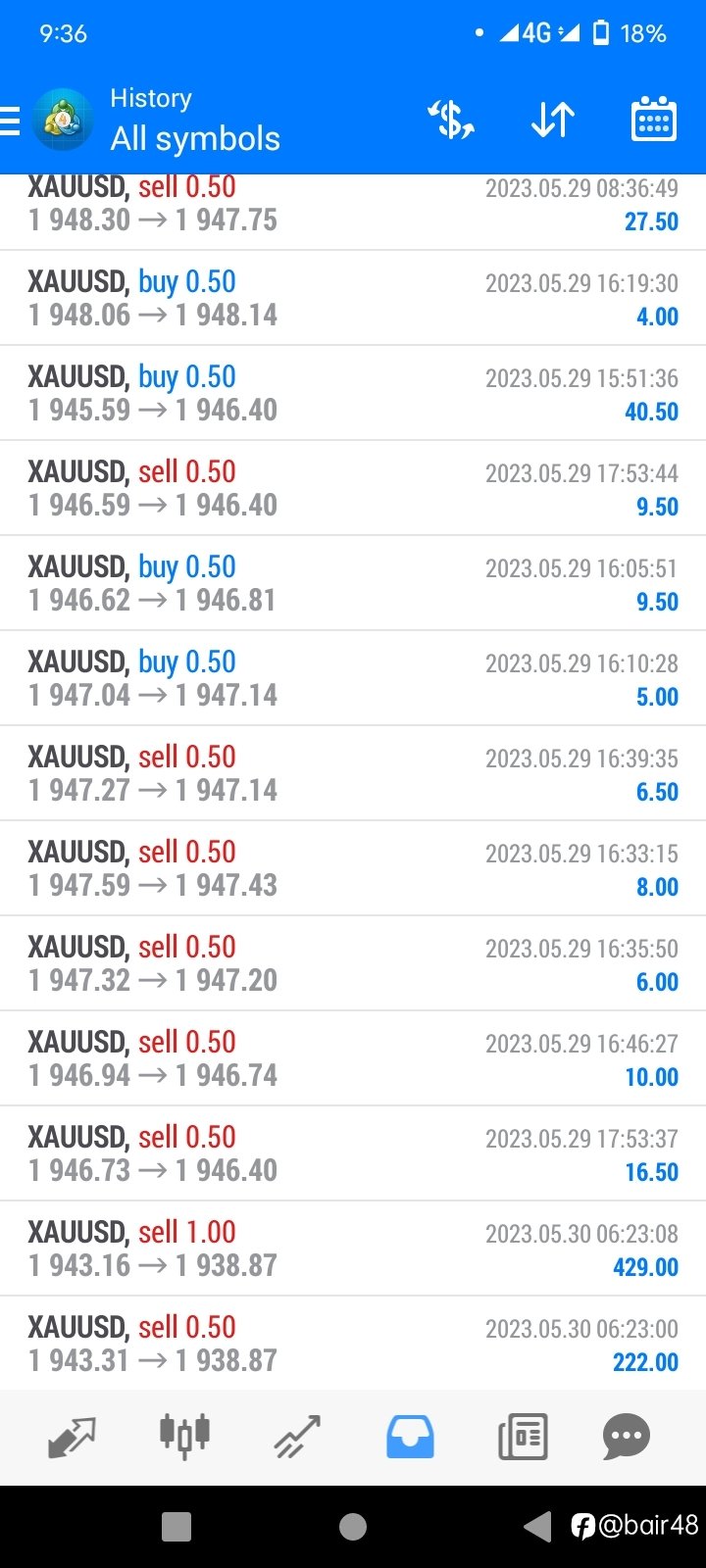Open the Chat messages tab

pos(627,1438)
